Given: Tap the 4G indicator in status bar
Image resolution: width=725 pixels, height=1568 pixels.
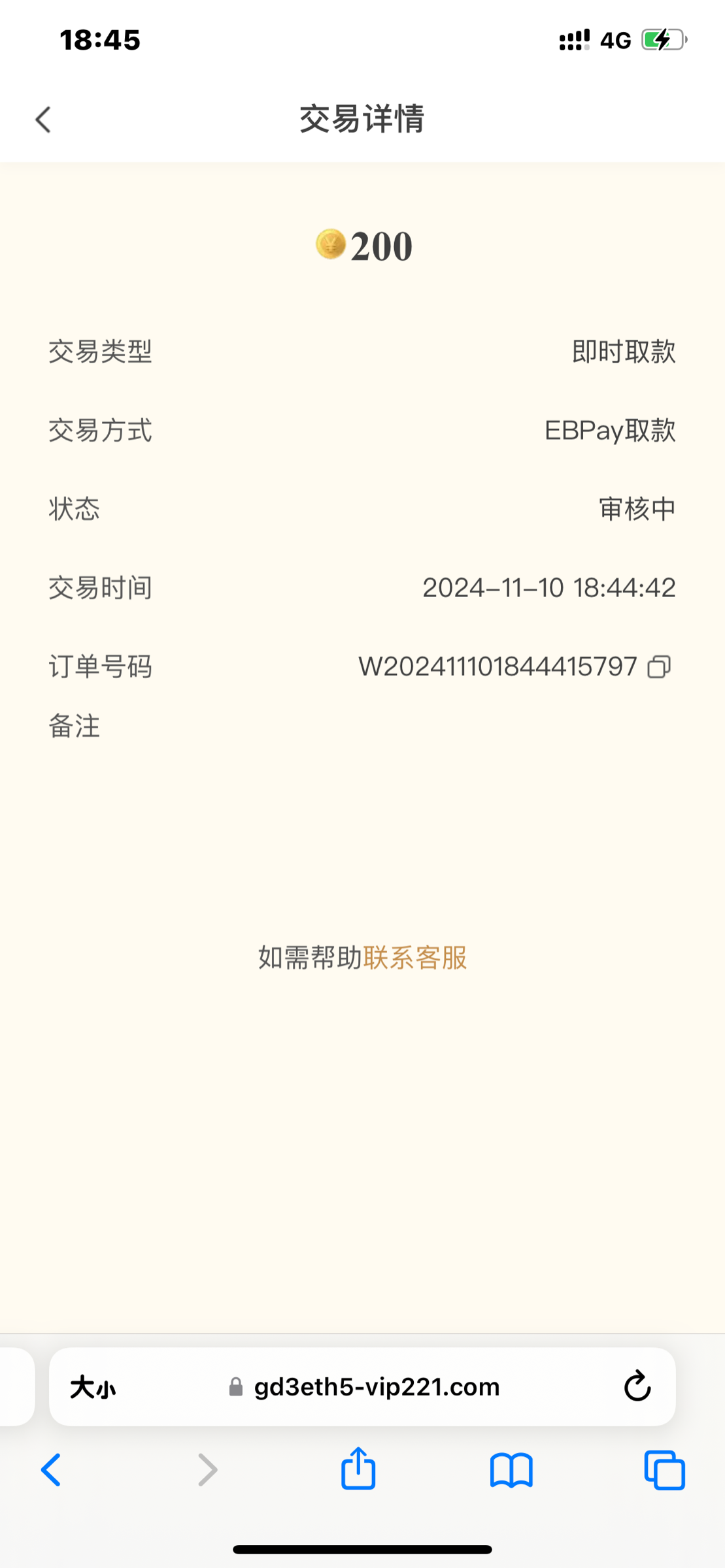Looking at the screenshot, I should [615, 40].
